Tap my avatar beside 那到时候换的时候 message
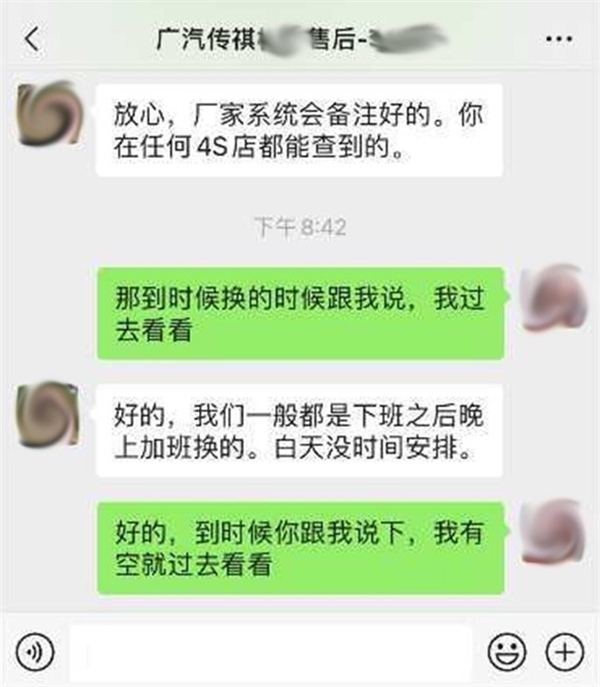This screenshot has width=600, height=687. (x=552, y=298)
